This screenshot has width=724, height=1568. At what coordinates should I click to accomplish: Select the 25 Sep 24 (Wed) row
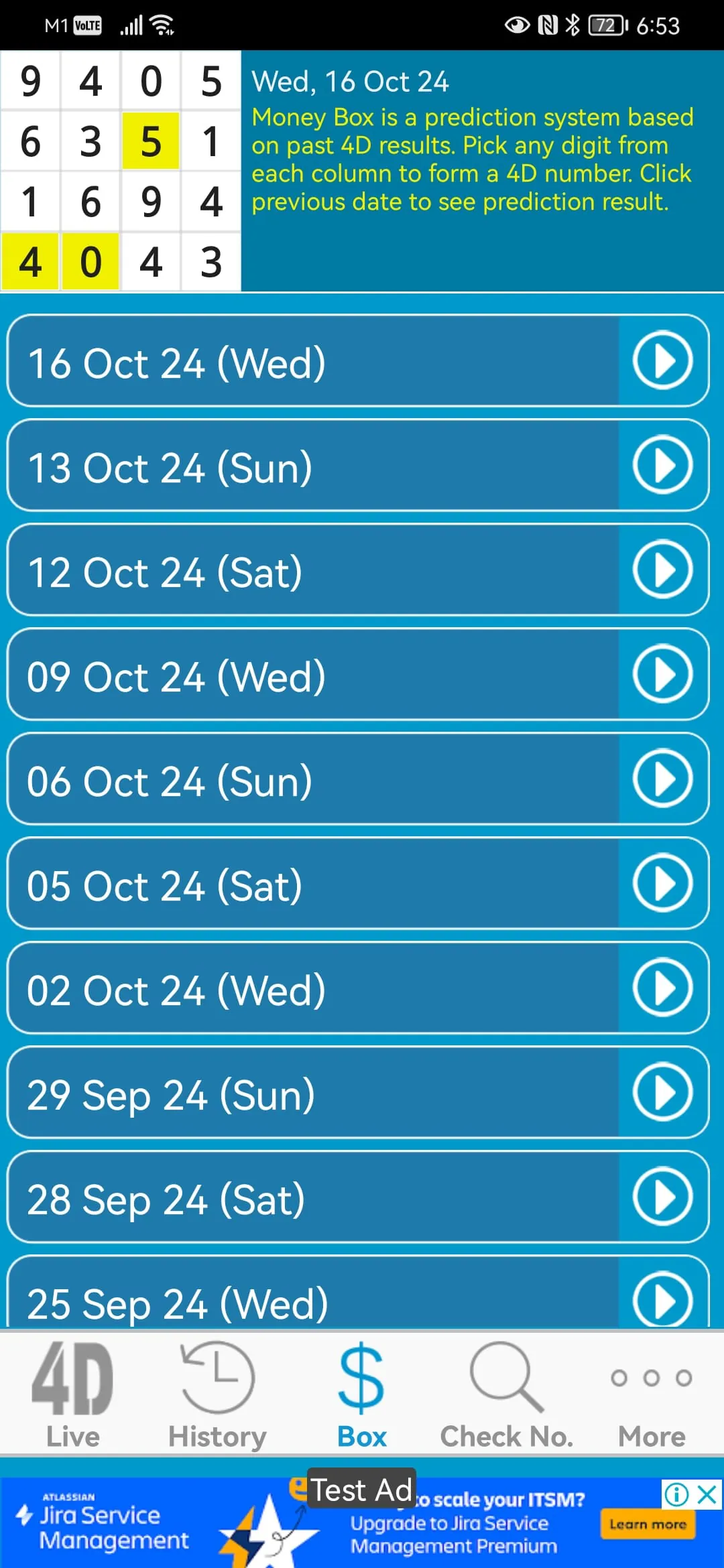click(x=358, y=1297)
